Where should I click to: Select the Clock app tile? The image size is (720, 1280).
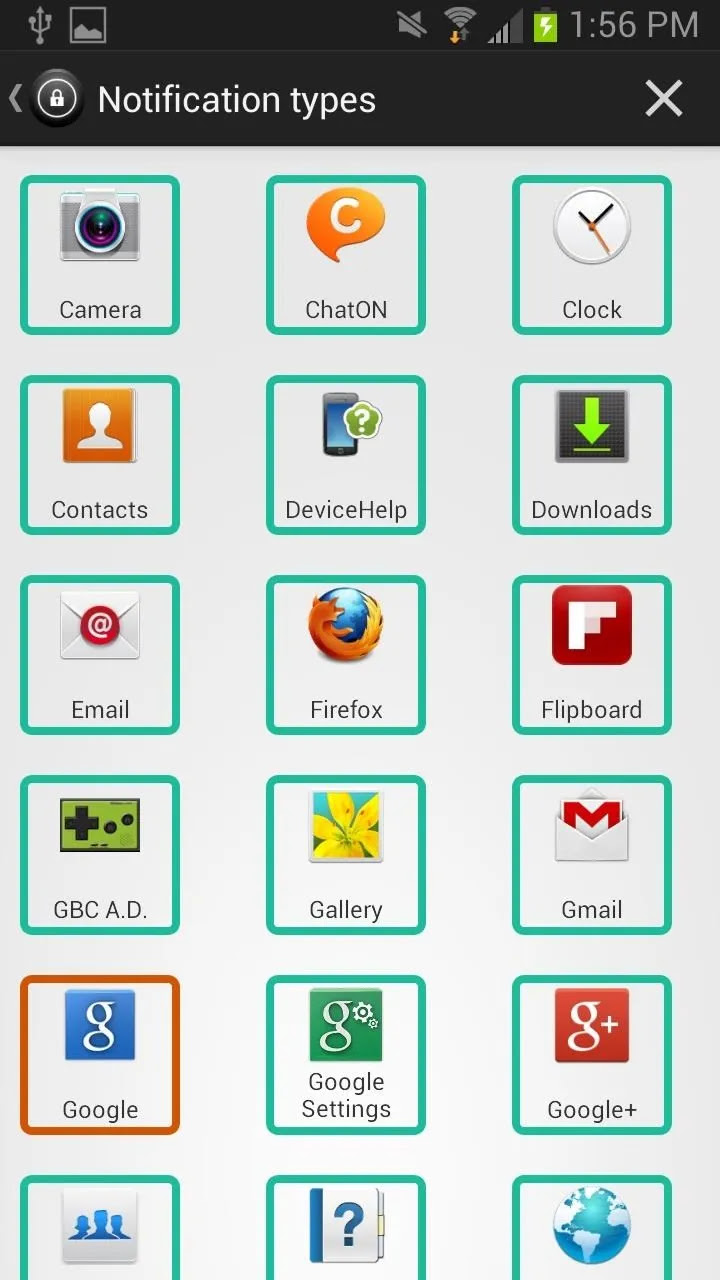pyautogui.click(x=592, y=255)
